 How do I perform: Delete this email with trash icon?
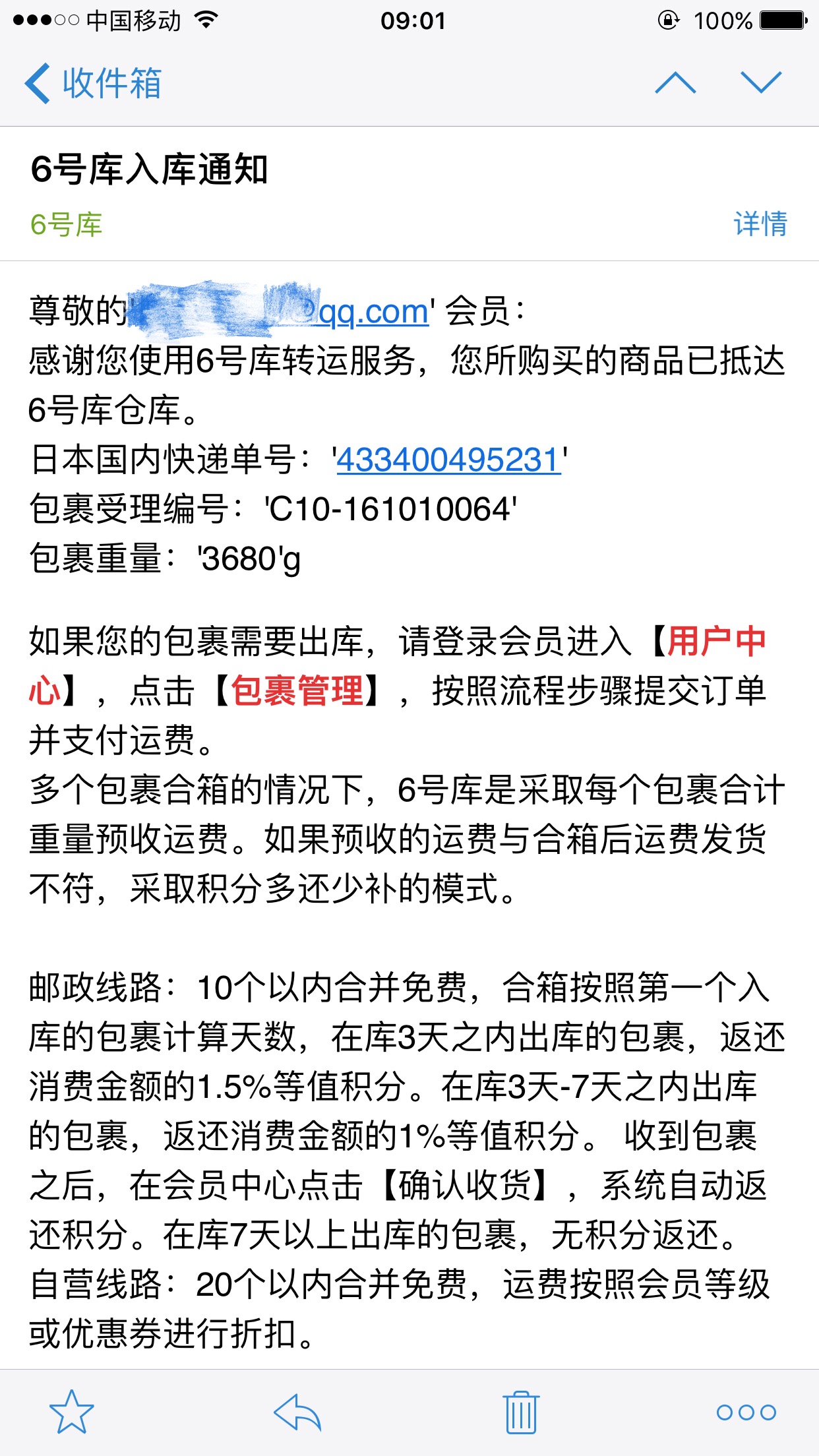pyautogui.click(x=522, y=1412)
